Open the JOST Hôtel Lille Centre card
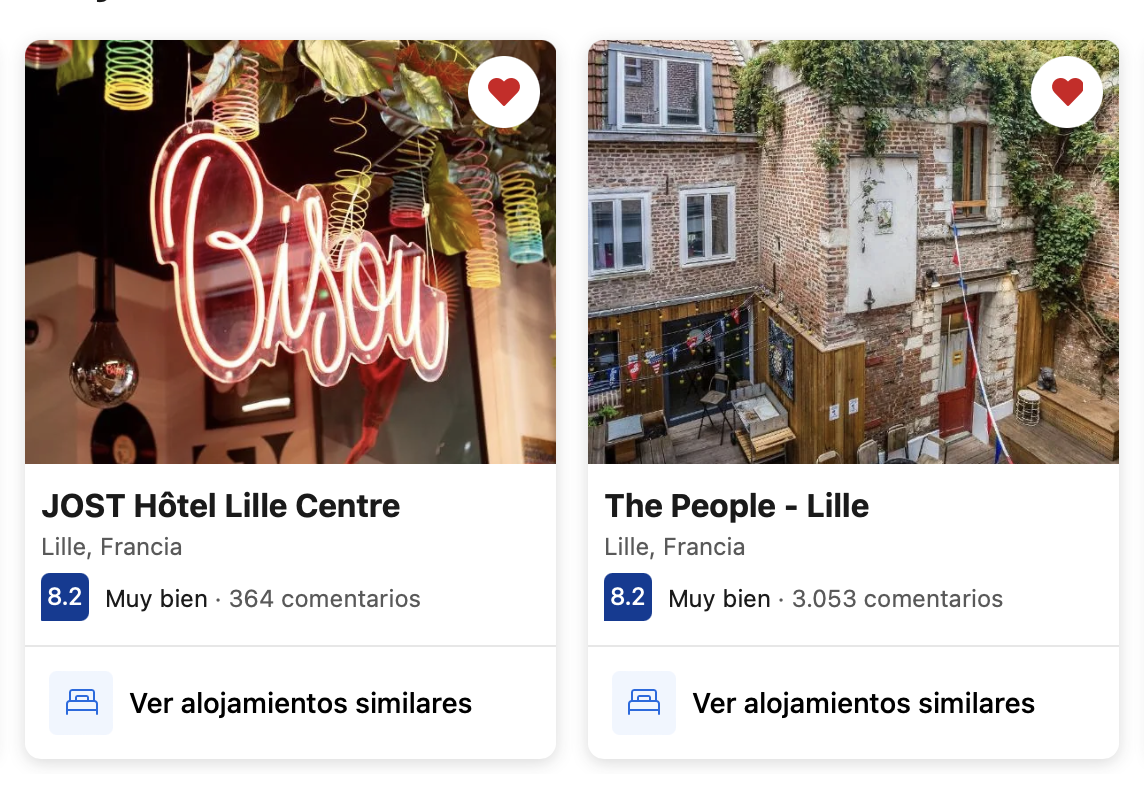 click(221, 506)
